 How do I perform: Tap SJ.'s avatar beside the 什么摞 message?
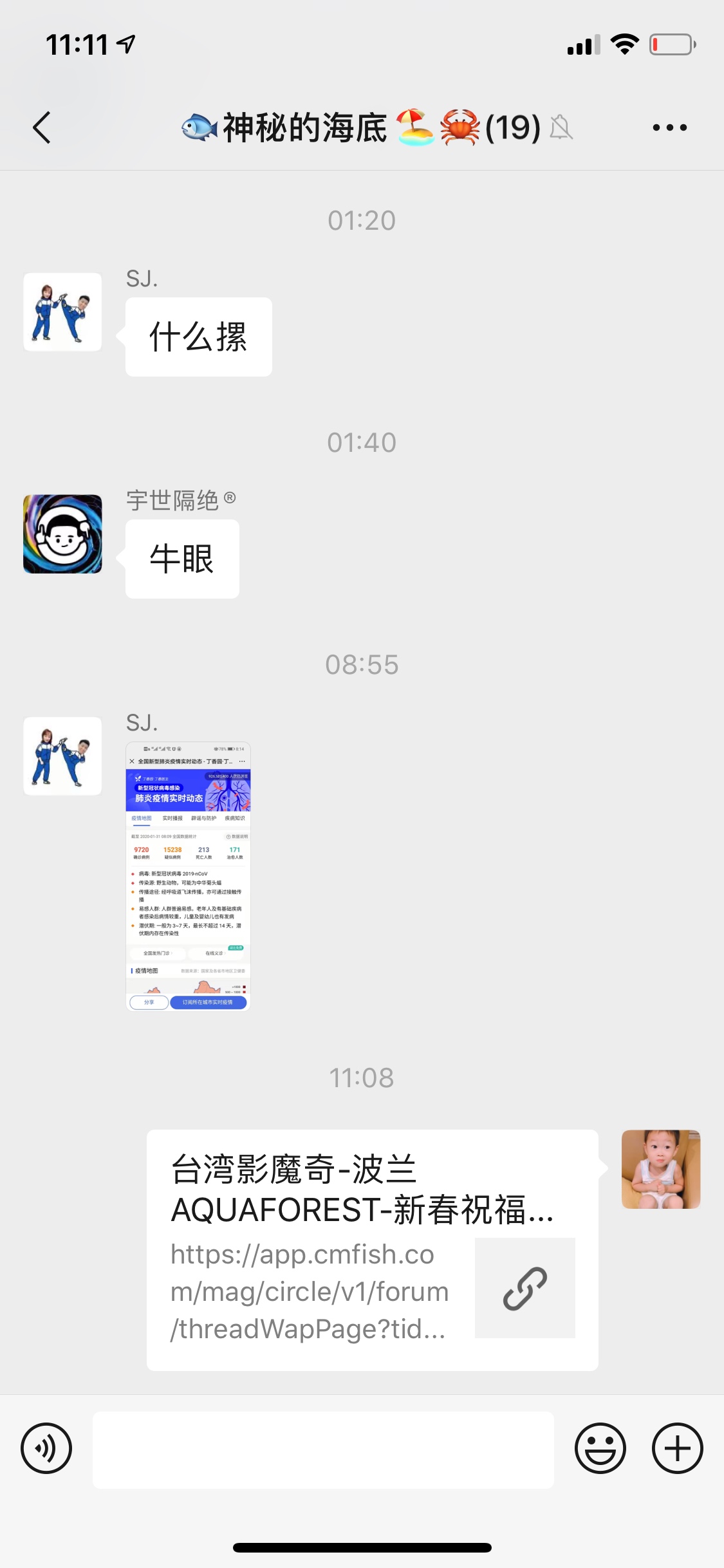pos(62,312)
